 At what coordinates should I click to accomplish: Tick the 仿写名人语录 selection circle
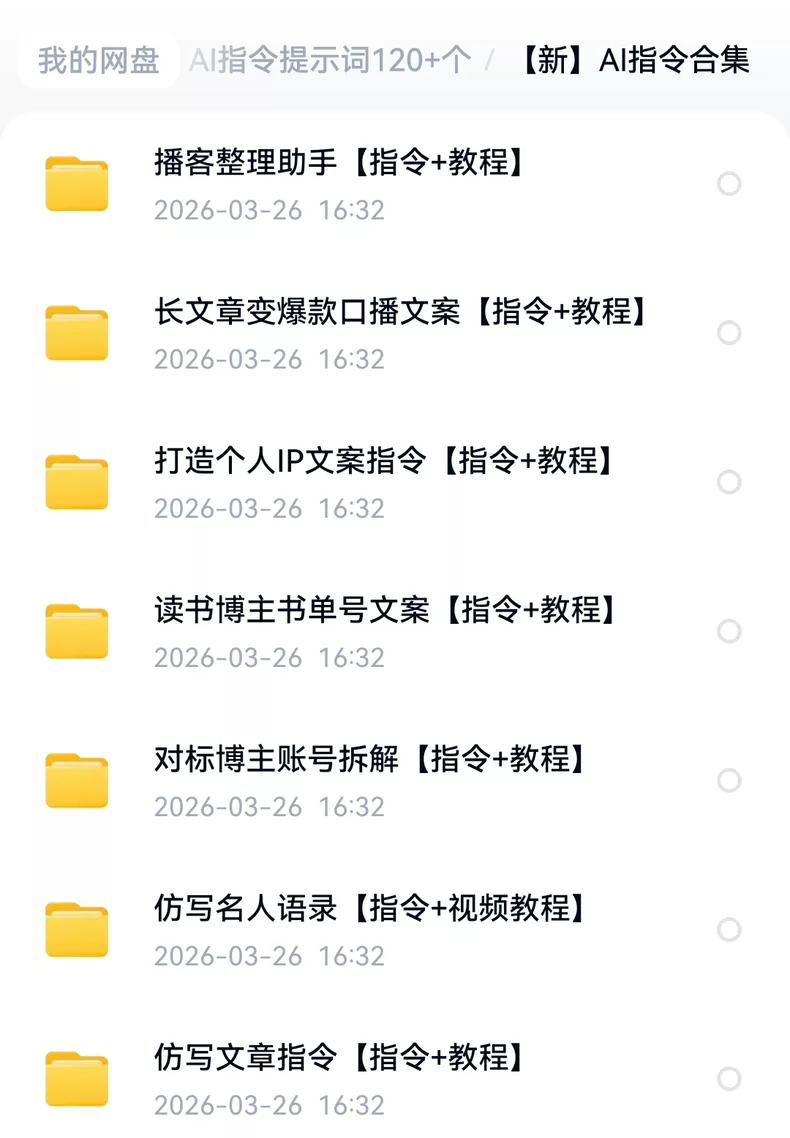[x=729, y=930]
